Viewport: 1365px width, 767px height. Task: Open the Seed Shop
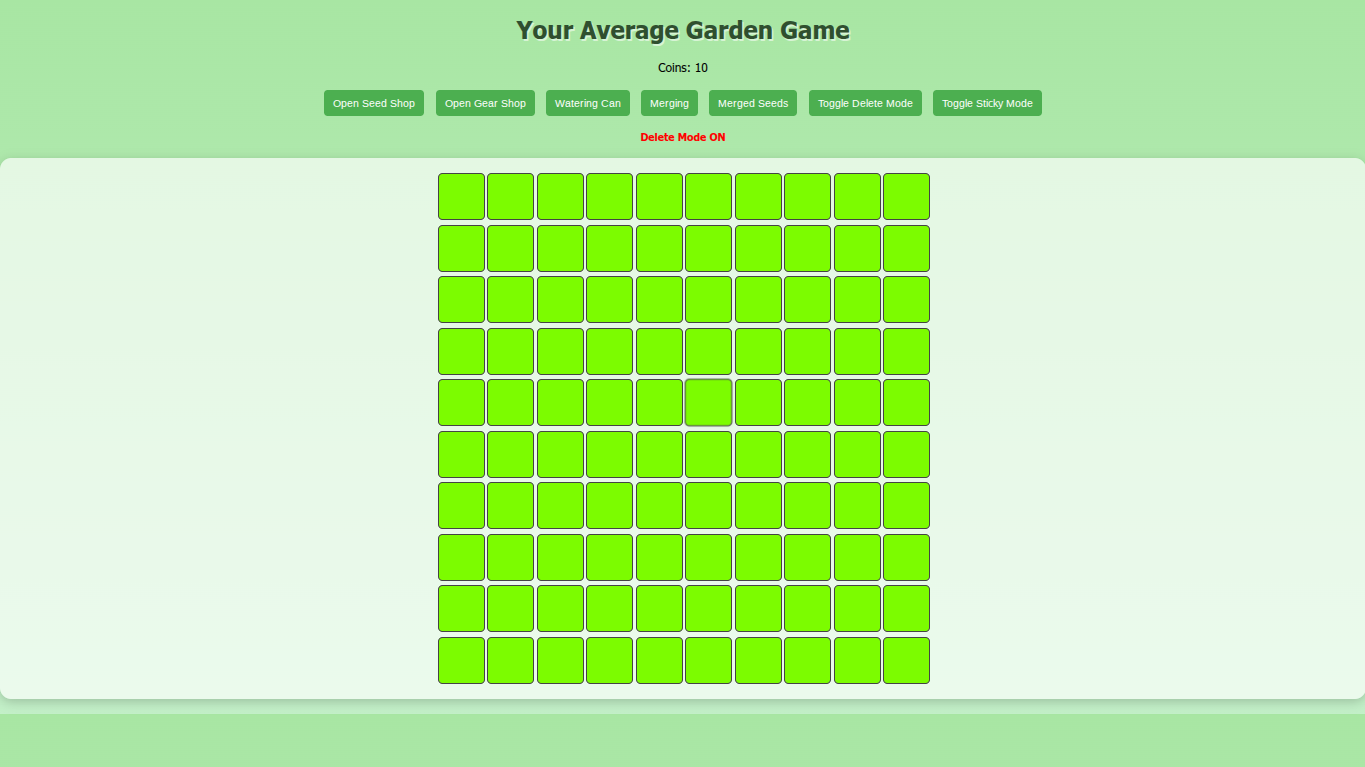pyautogui.click(x=374, y=103)
